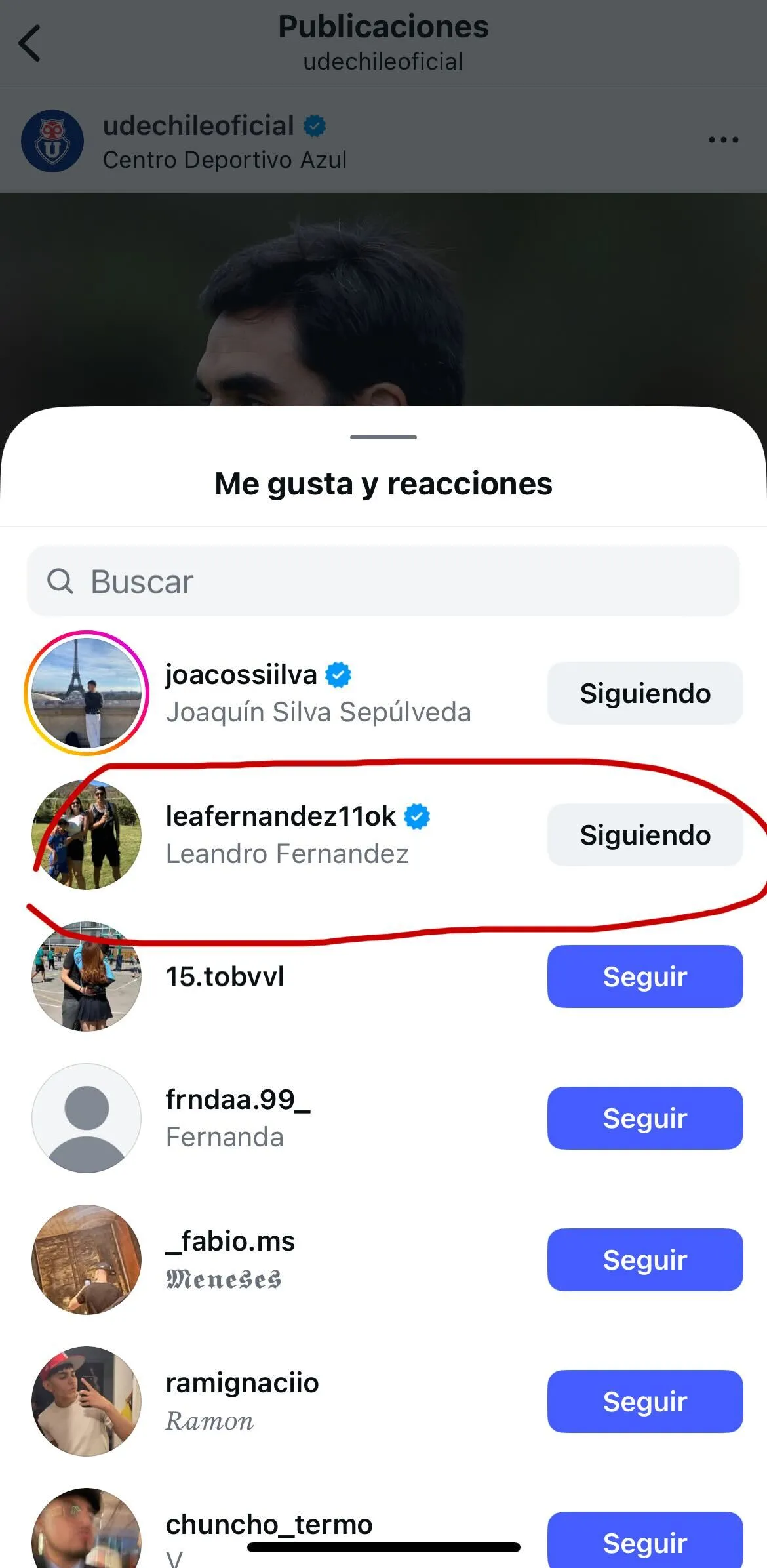Viewport: 767px width, 1568px height.
Task: Follow ramignaciio
Action: [644, 1401]
